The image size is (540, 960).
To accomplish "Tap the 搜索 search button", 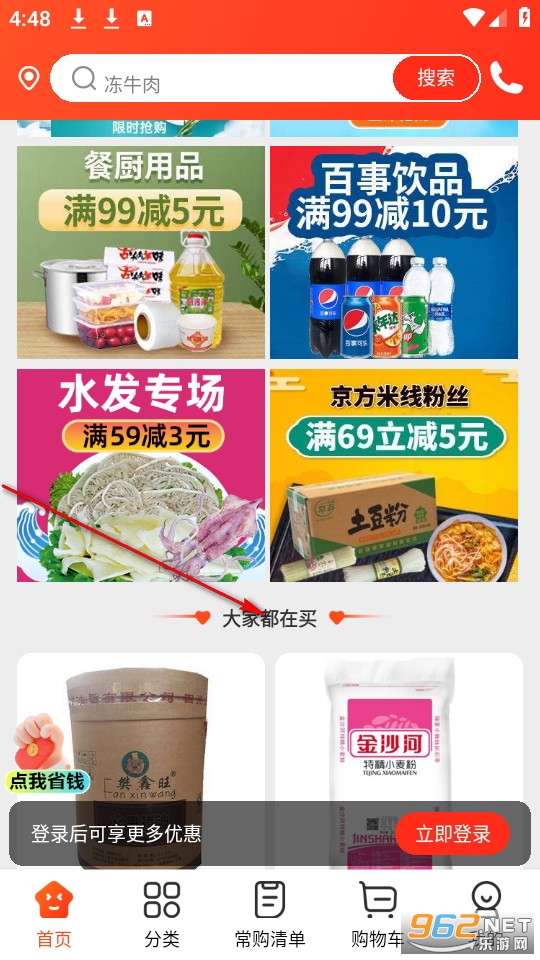I will (x=436, y=78).
